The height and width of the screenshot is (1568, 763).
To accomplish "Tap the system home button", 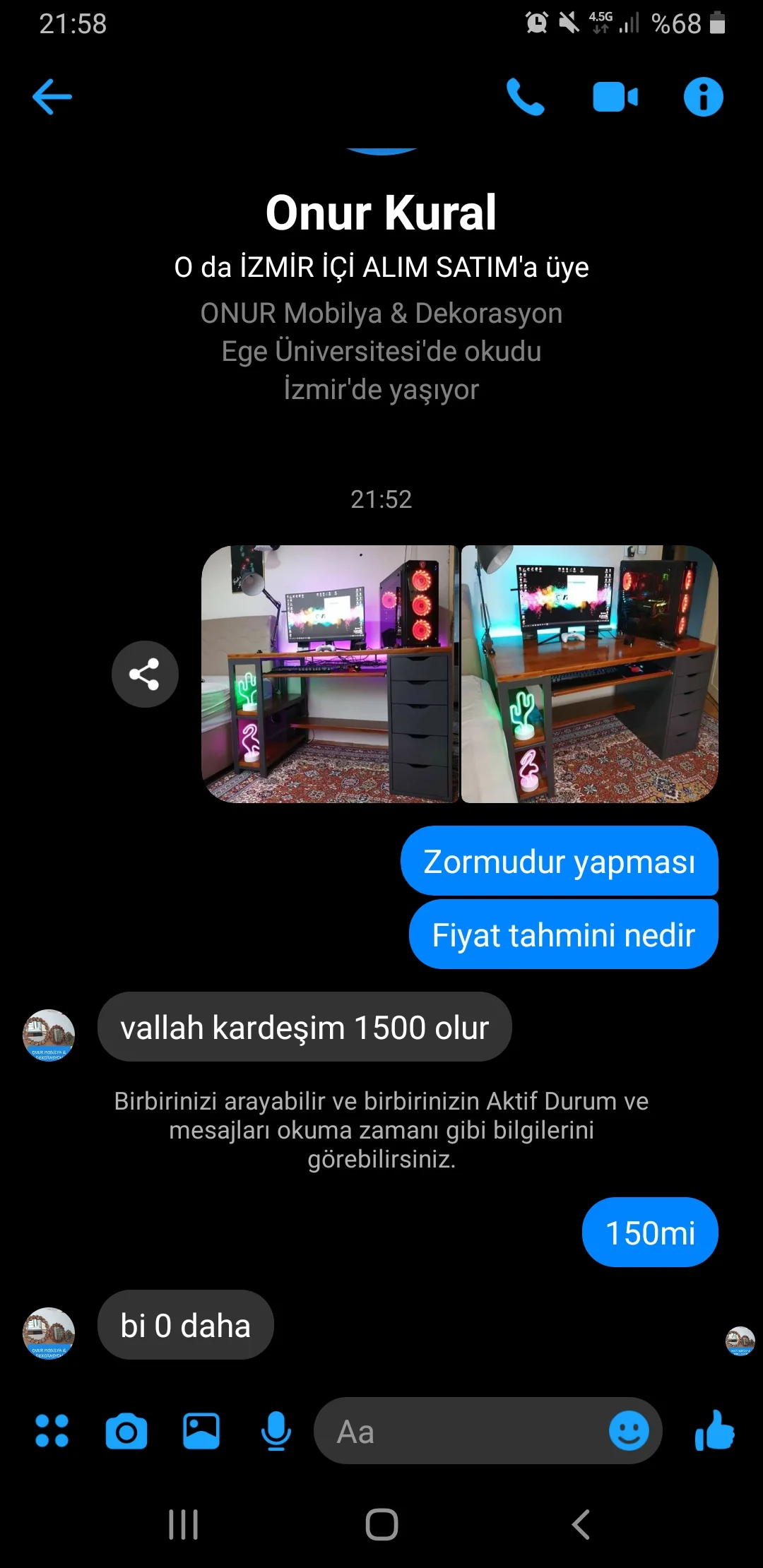I will pos(381,1524).
